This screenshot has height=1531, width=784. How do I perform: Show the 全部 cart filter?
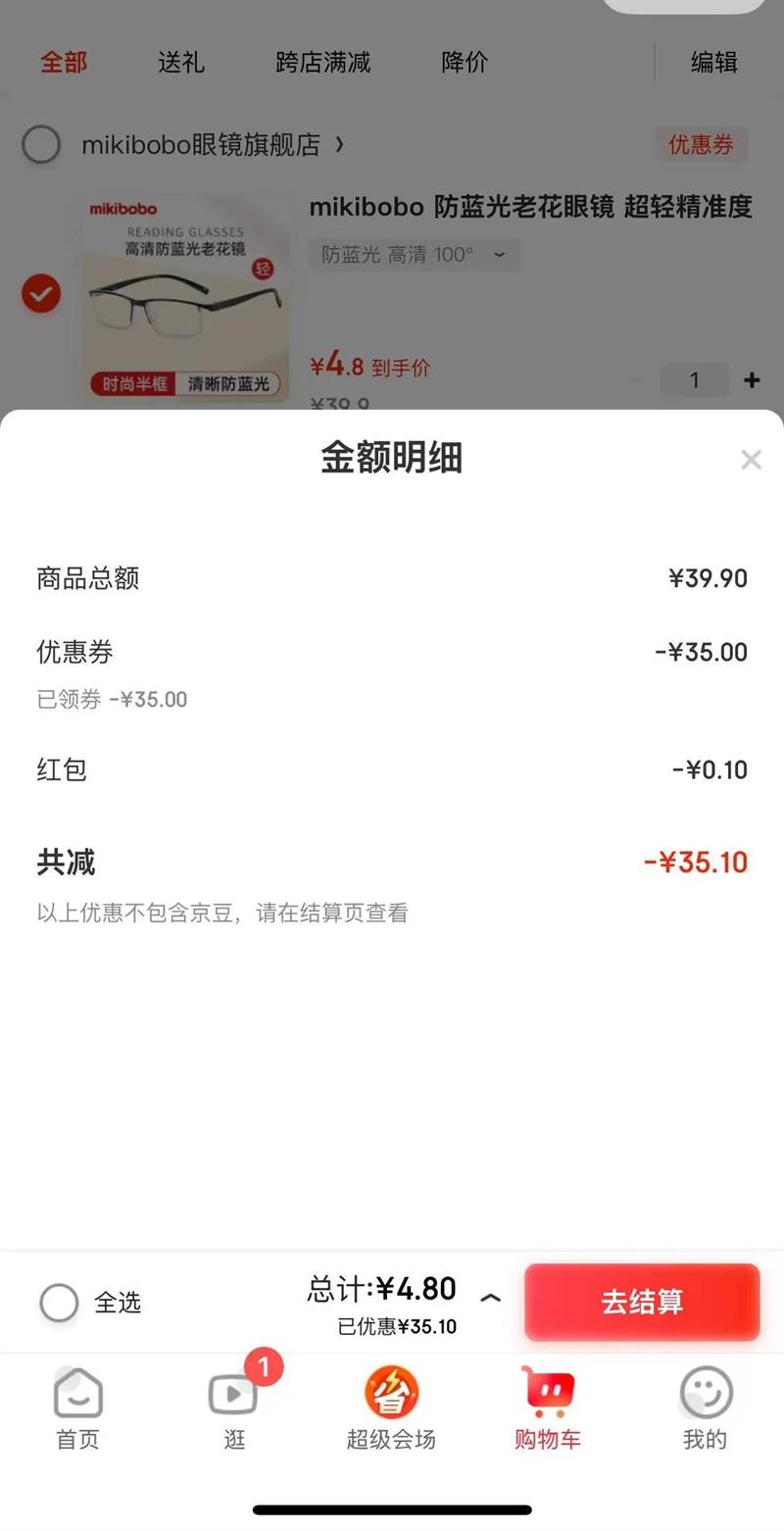pyautogui.click(x=64, y=63)
